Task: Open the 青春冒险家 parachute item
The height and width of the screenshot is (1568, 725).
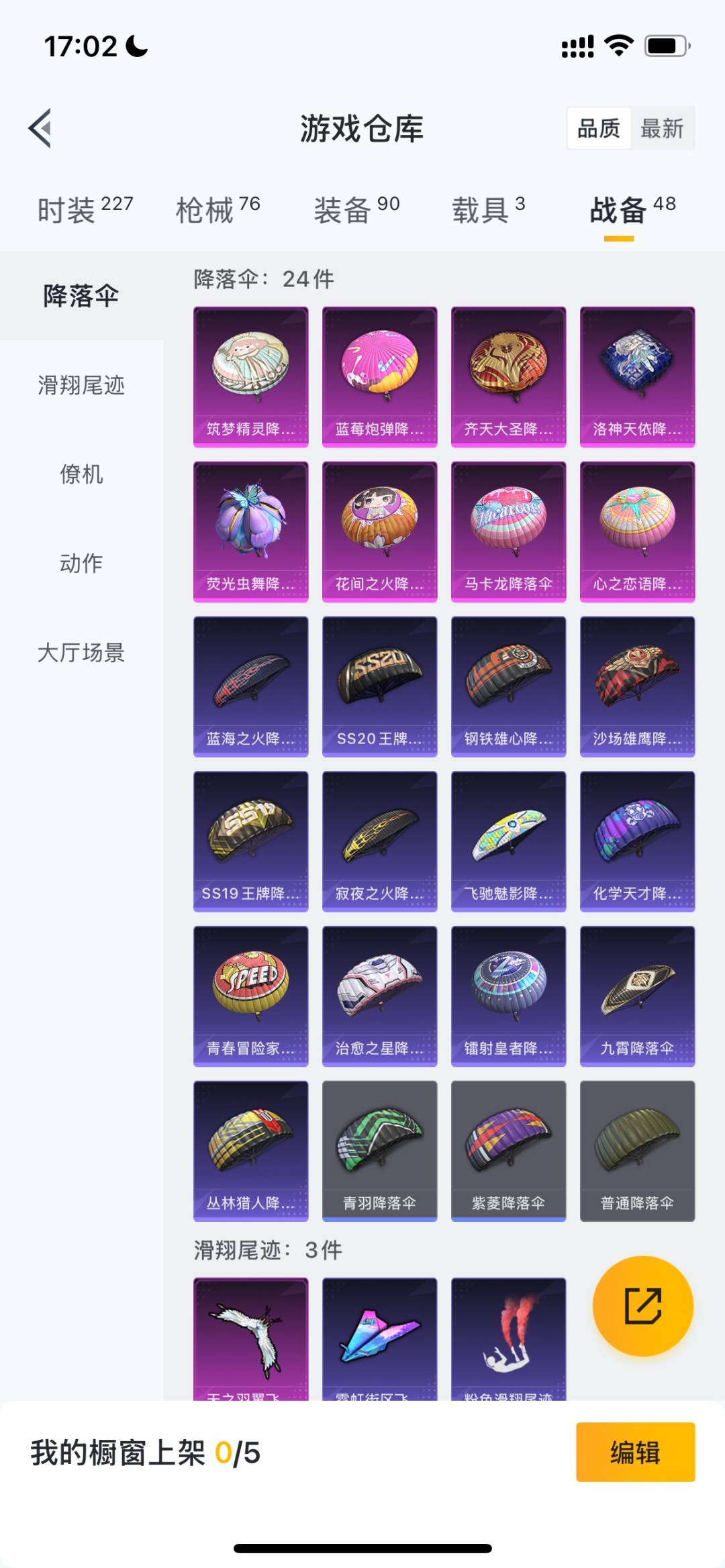Action: 251,996
